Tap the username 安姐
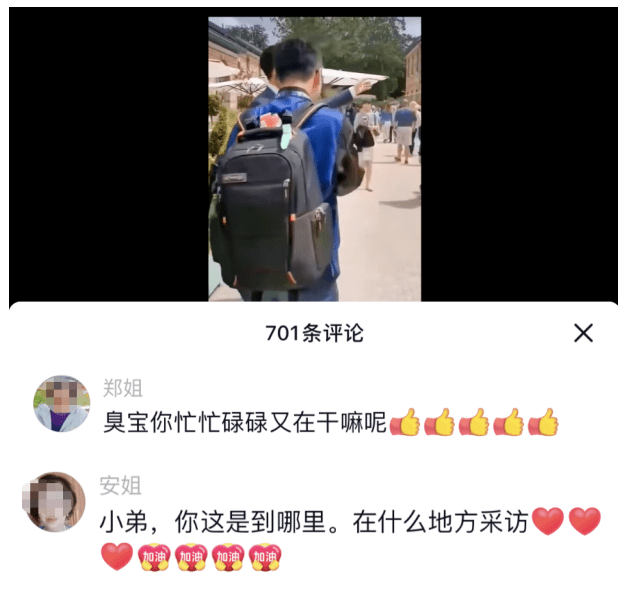The image size is (627, 591). [120, 486]
